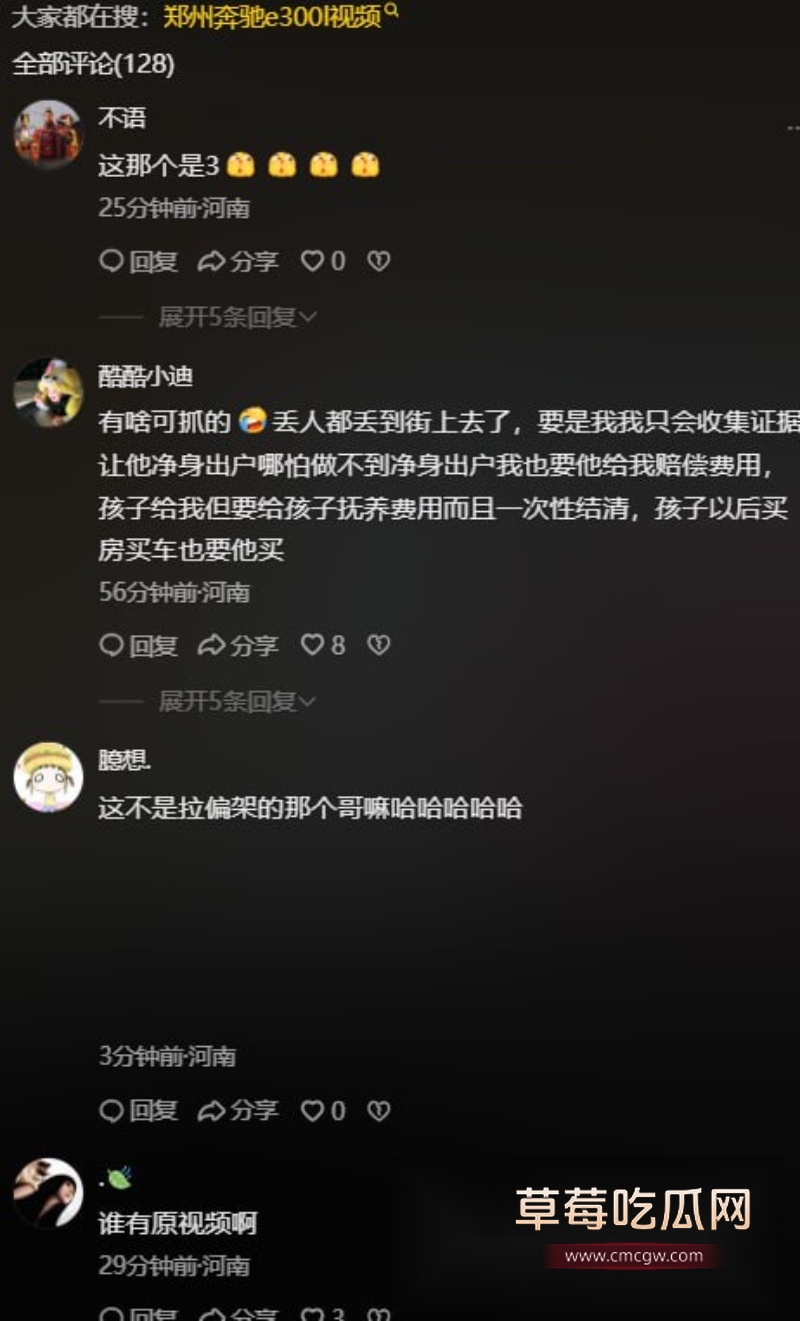
Task: Reply to 酷酷小迪's comment
Action: [x=138, y=645]
